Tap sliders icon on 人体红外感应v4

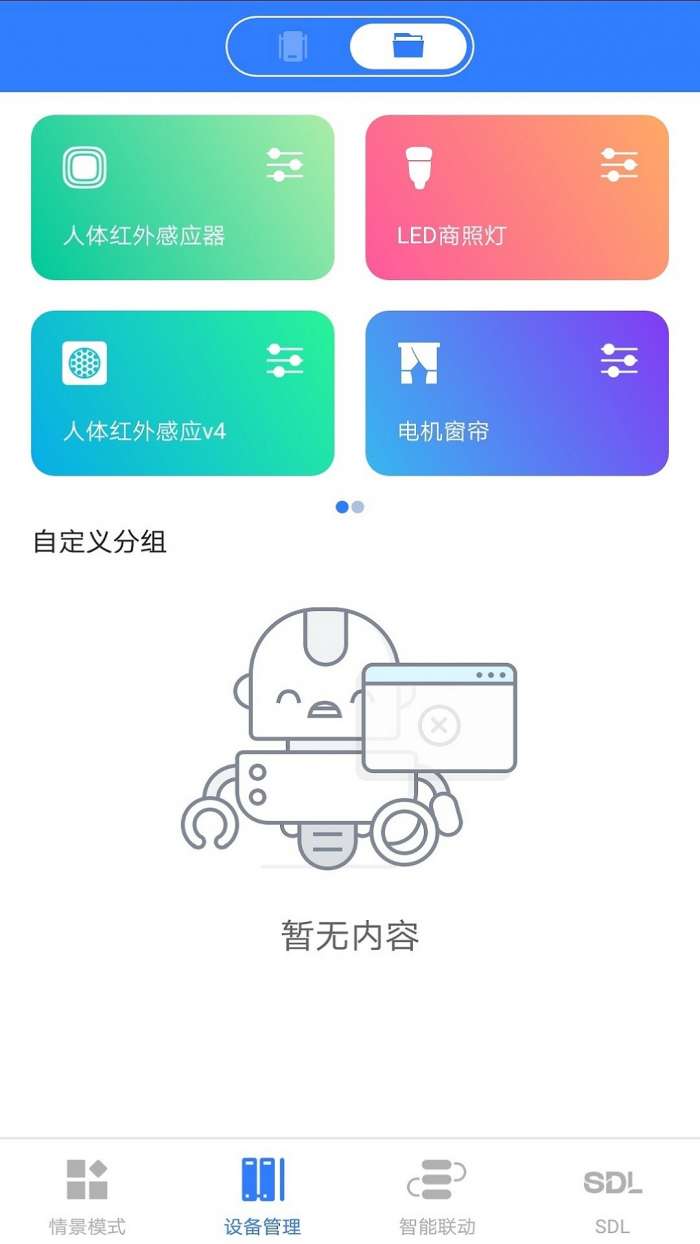pos(285,360)
